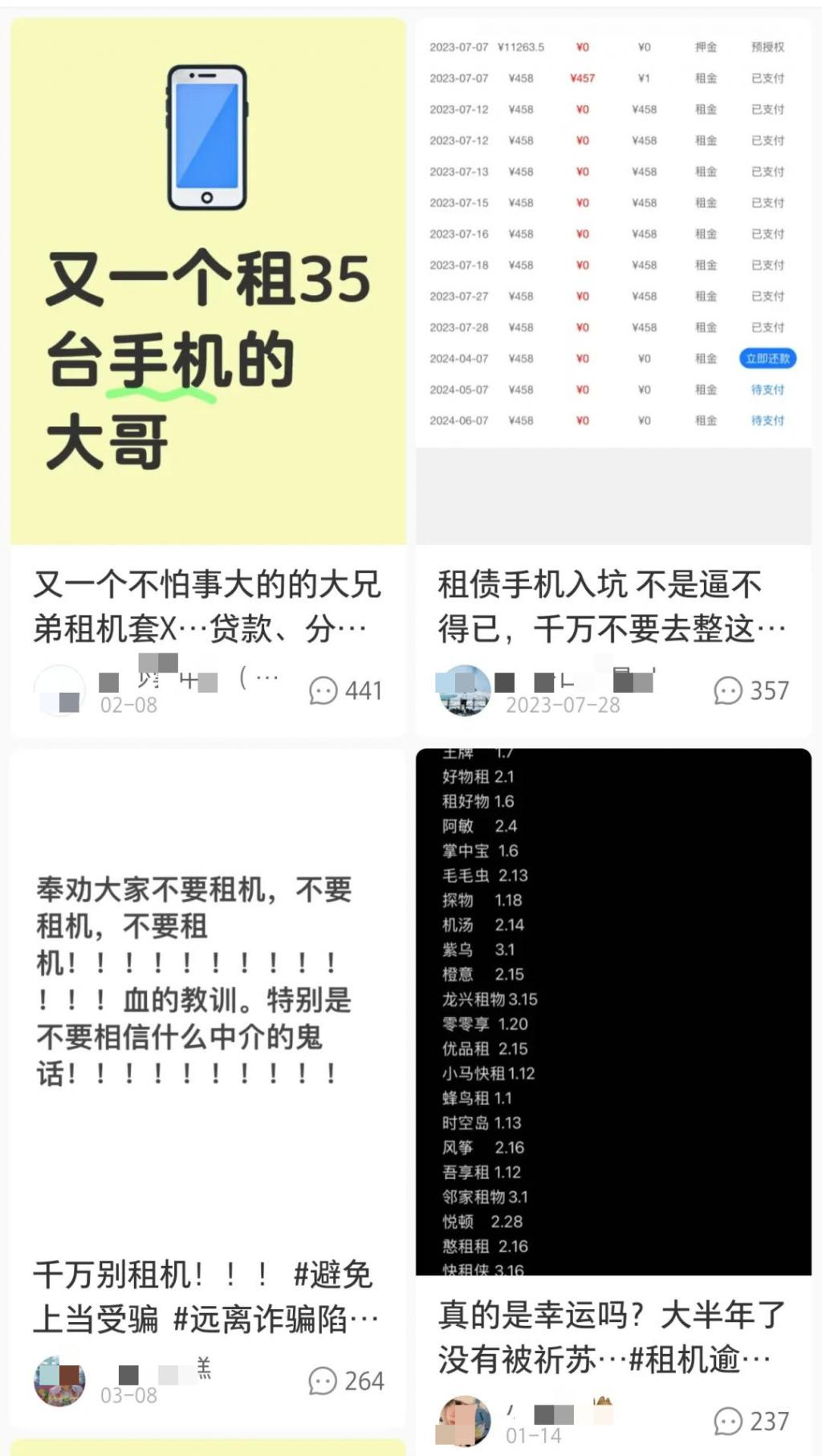Open comments showing 441 replies
This screenshot has width=822, height=1456.
pyautogui.click(x=346, y=690)
